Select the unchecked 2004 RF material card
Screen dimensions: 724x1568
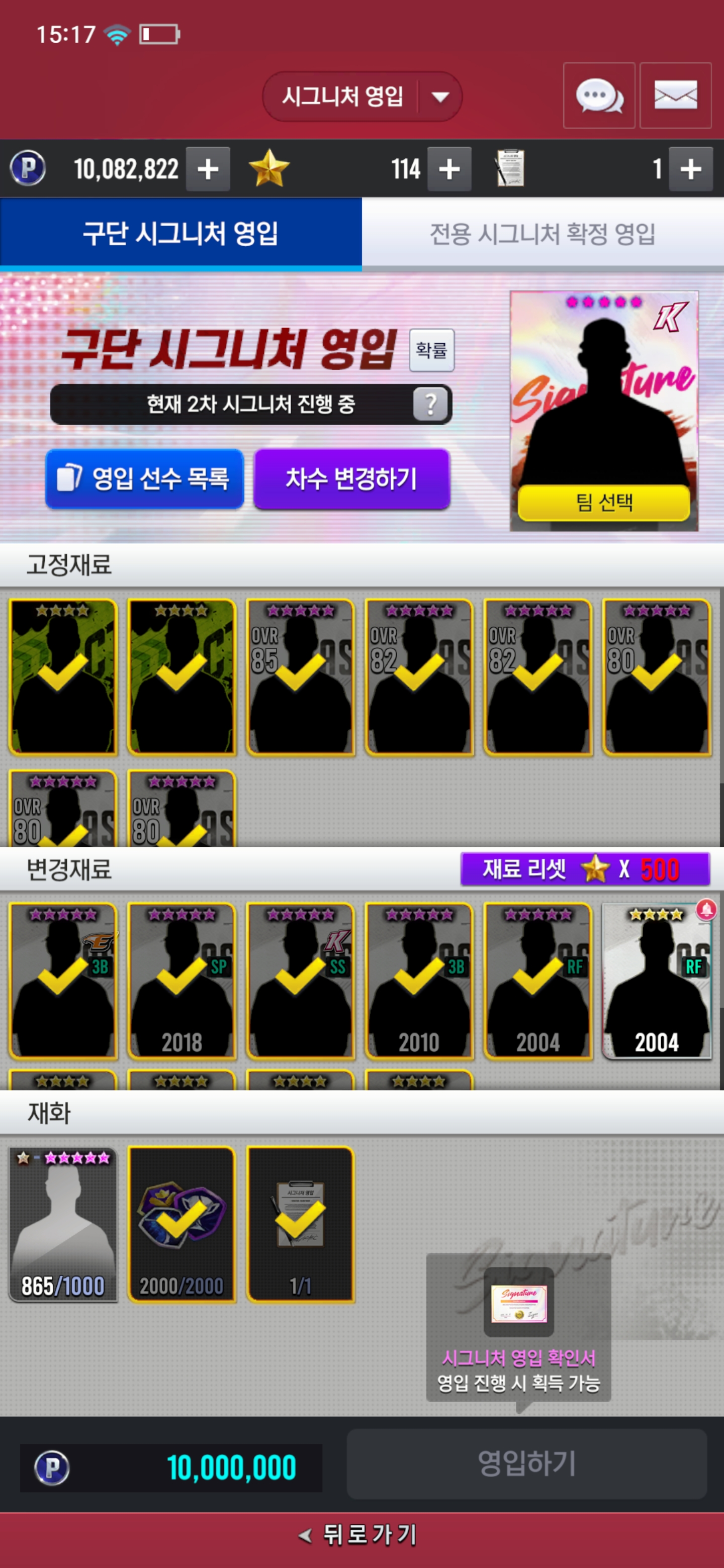coord(657,981)
